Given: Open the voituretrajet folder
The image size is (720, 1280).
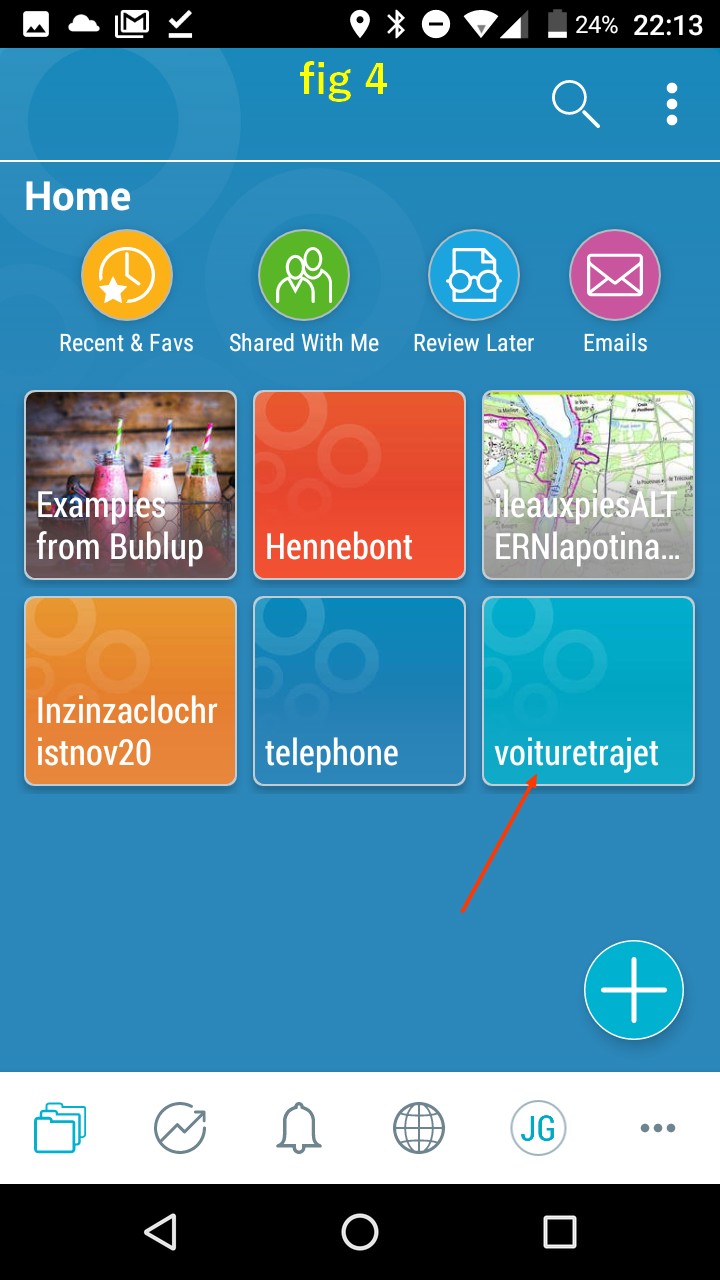Looking at the screenshot, I should coord(588,691).
